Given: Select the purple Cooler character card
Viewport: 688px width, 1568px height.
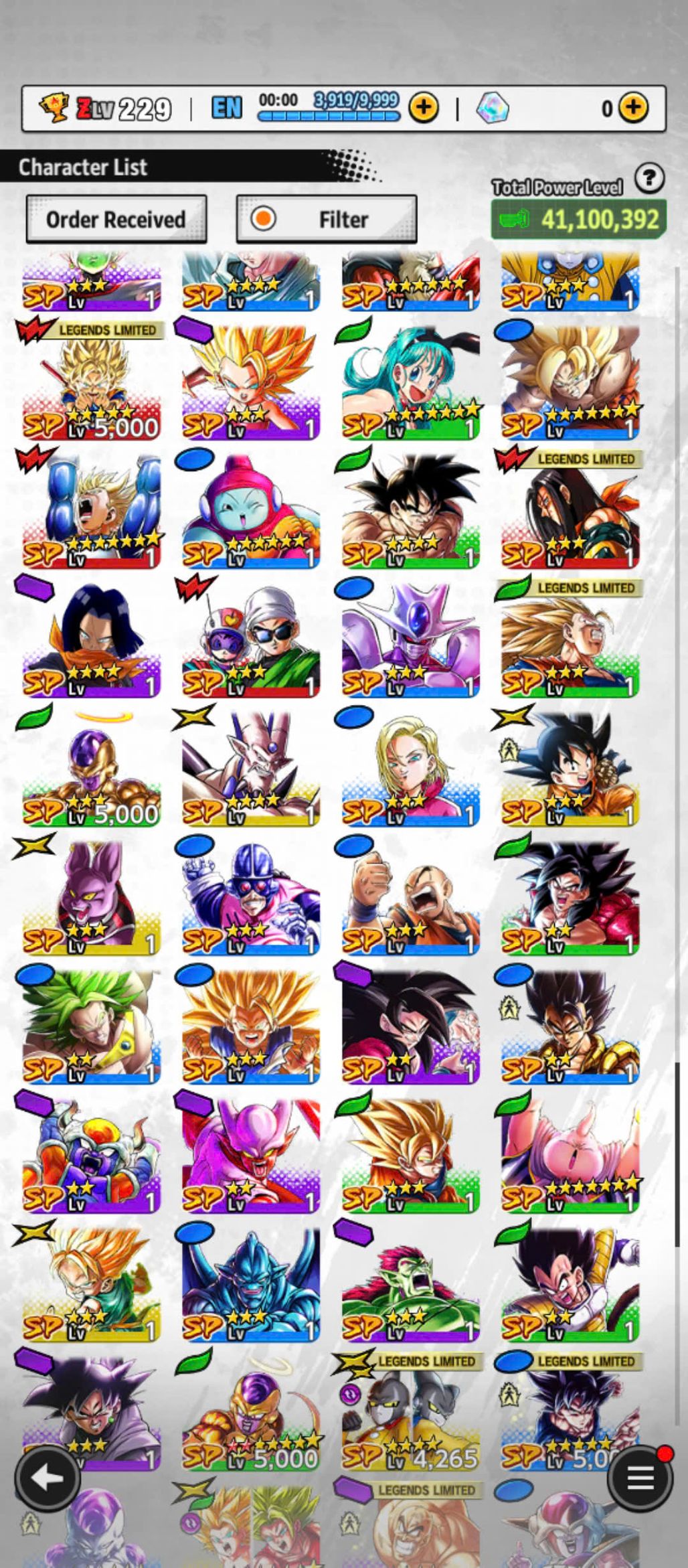Looking at the screenshot, I should pyautogui.click(x=410, y=641).
